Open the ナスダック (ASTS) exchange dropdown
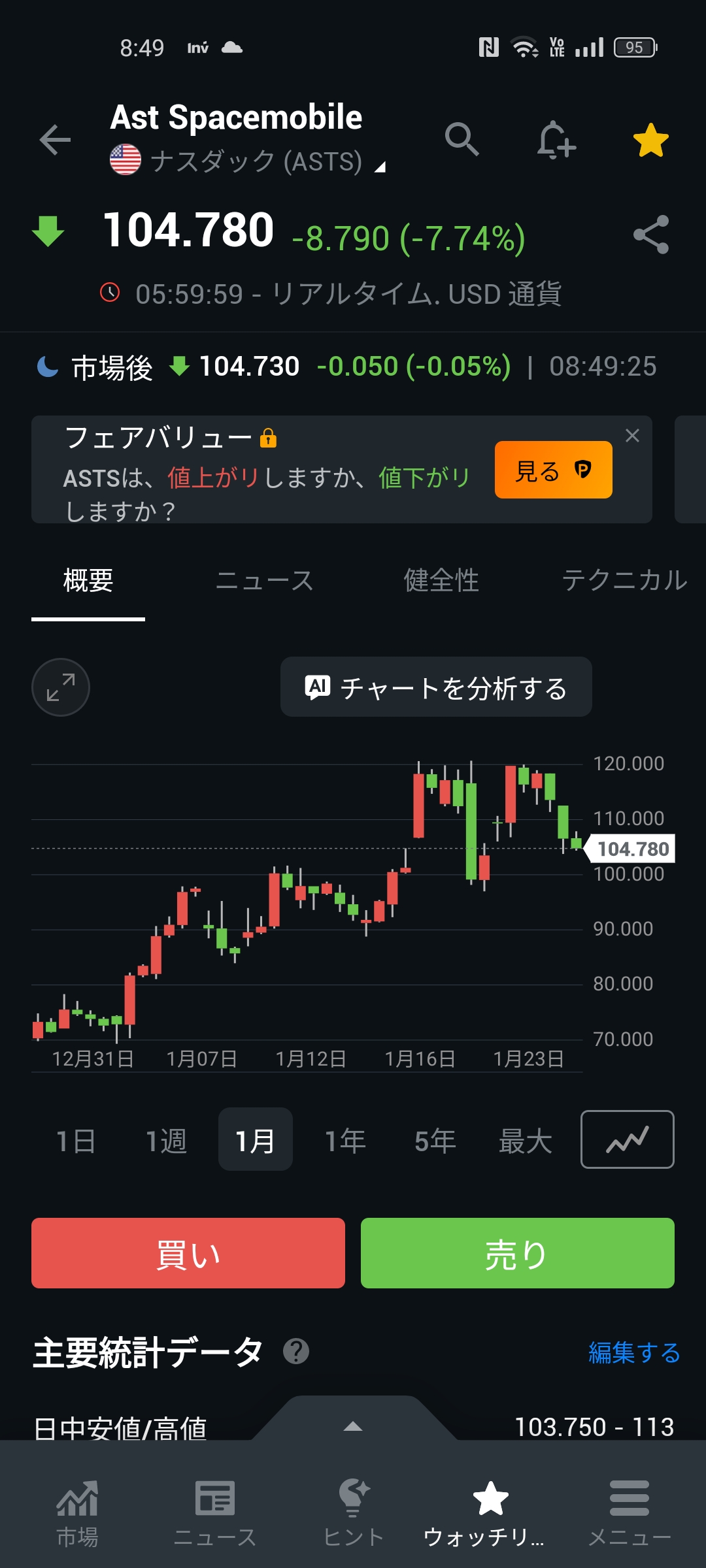 tap(268, 161)
